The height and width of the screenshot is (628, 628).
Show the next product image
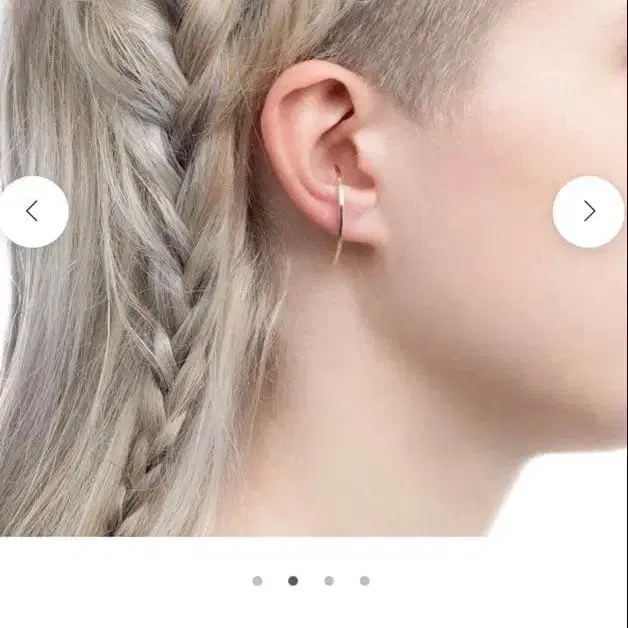click(588, 212)
